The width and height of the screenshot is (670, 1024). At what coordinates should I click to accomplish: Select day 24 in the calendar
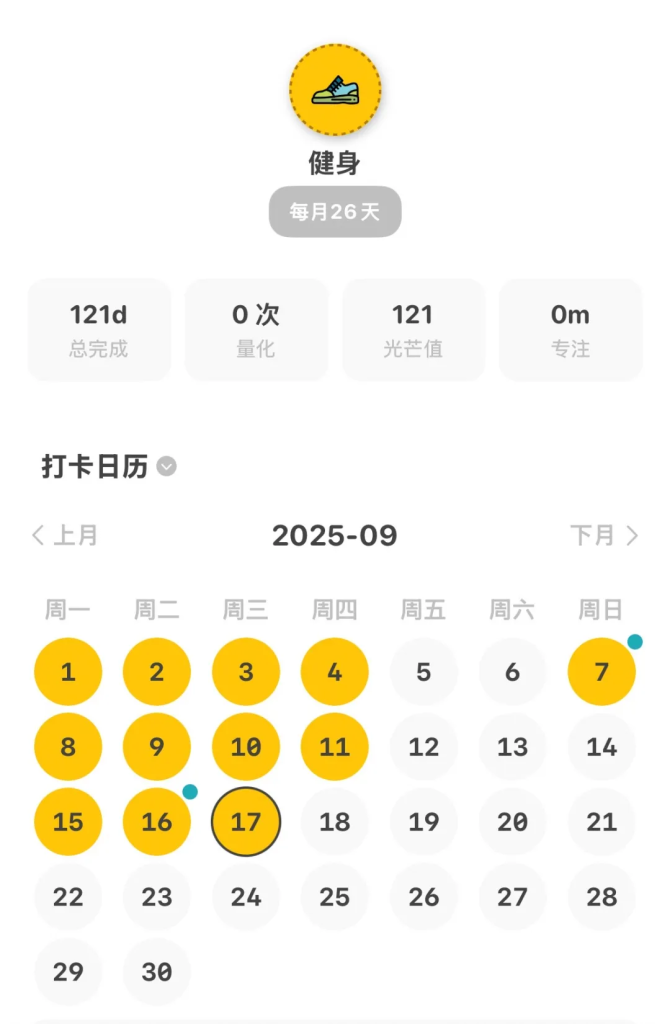(246, 897)
